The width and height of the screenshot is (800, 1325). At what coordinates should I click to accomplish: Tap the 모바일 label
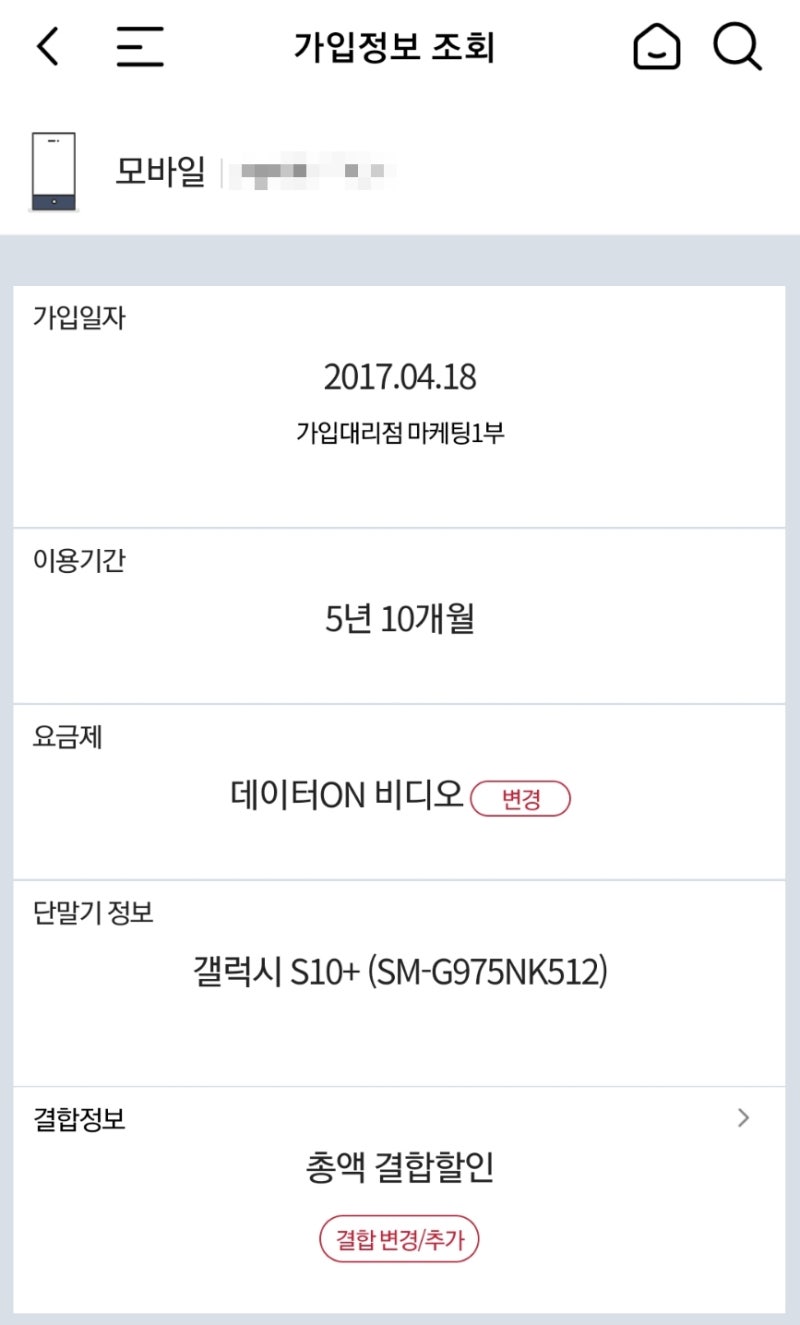coord(159,171)
